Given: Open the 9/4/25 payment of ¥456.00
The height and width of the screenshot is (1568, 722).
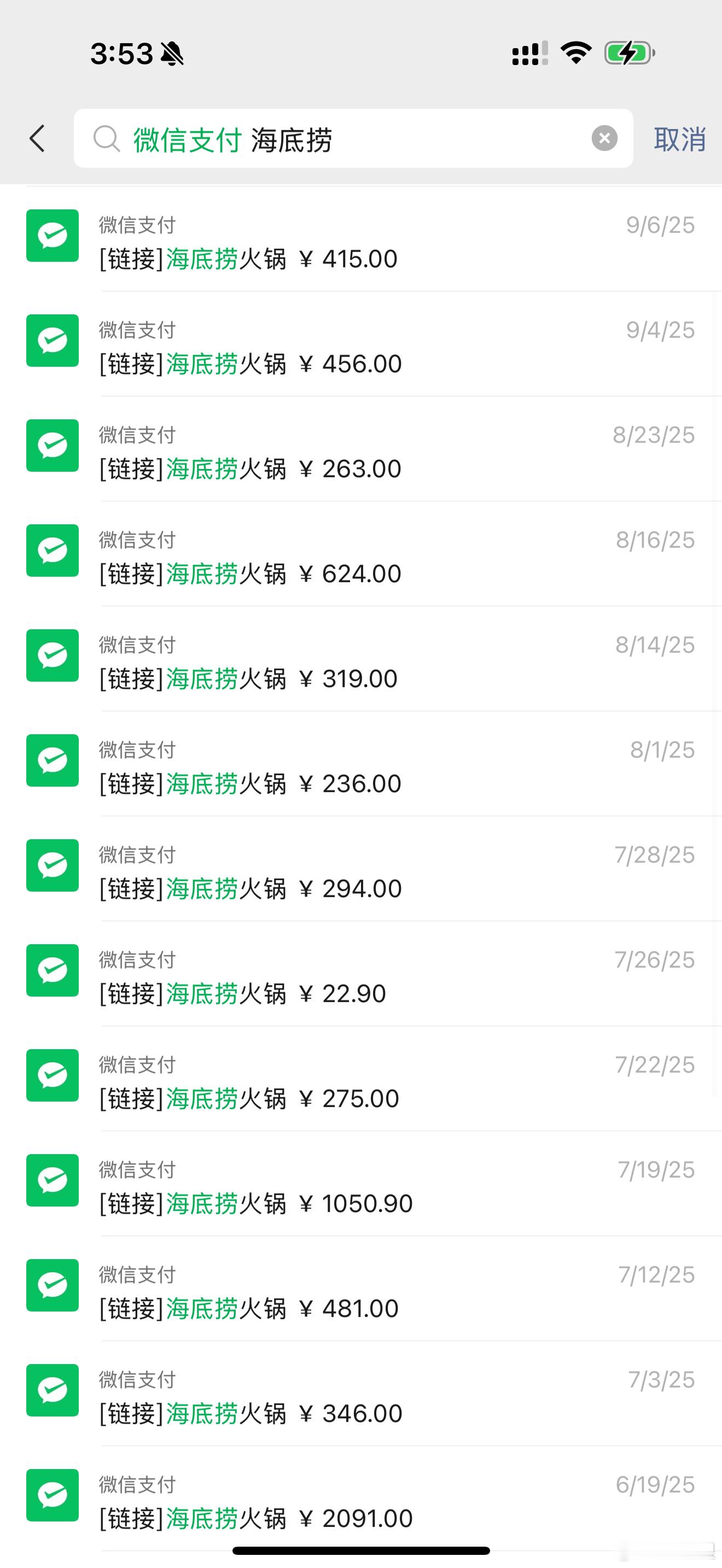Looking at the screenshot, I should pyautogui.click(x=361, y=344).
